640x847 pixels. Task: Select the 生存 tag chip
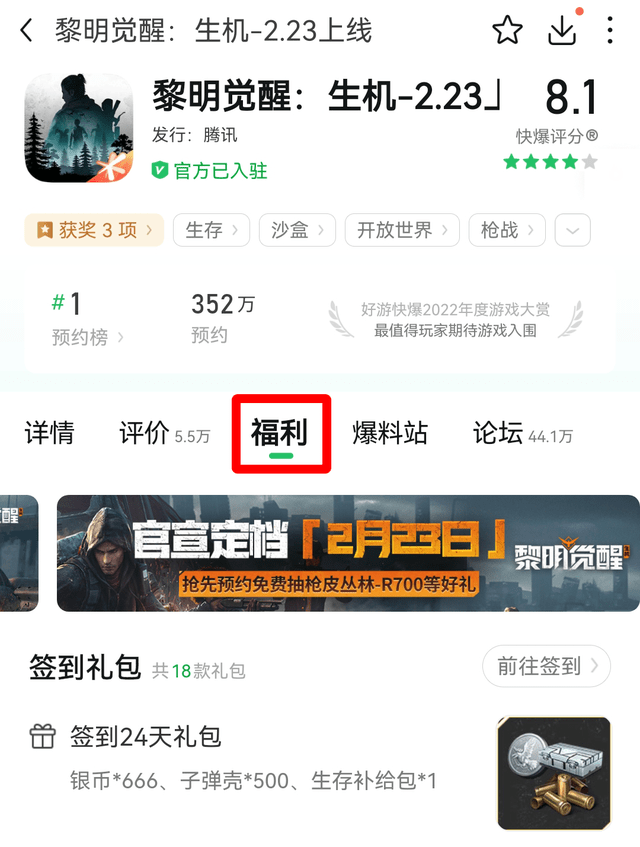[x=211, y=230]
